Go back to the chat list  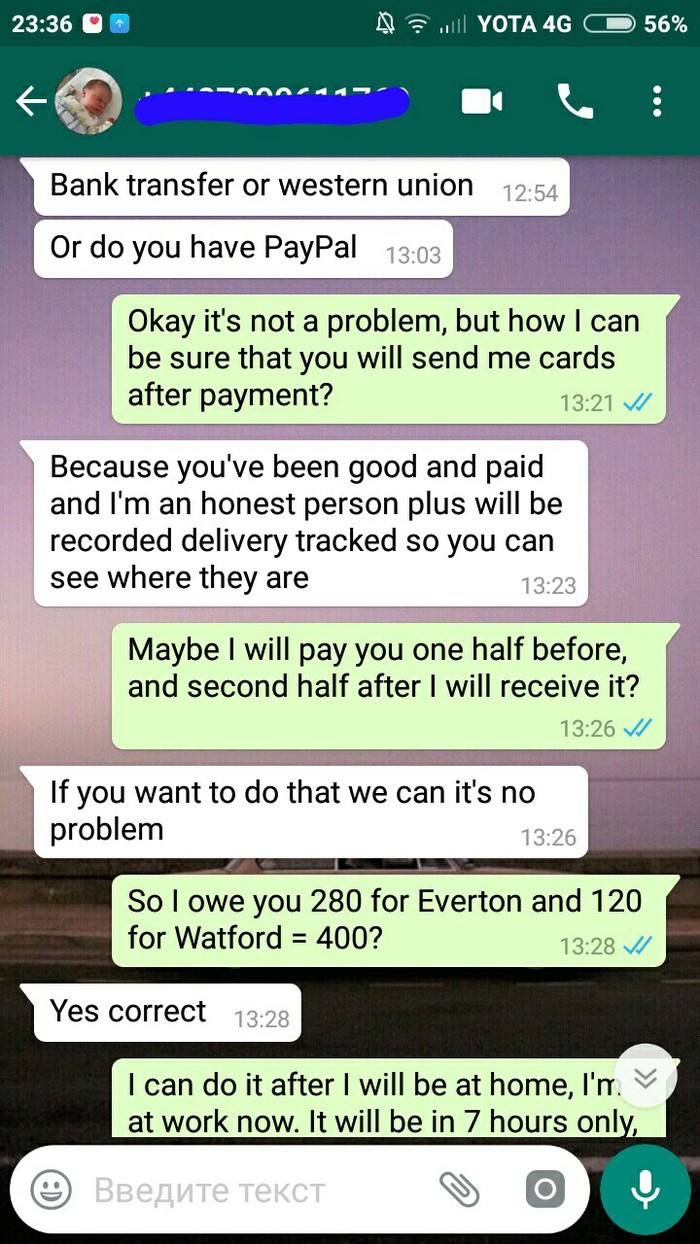[x=30, y=101]
